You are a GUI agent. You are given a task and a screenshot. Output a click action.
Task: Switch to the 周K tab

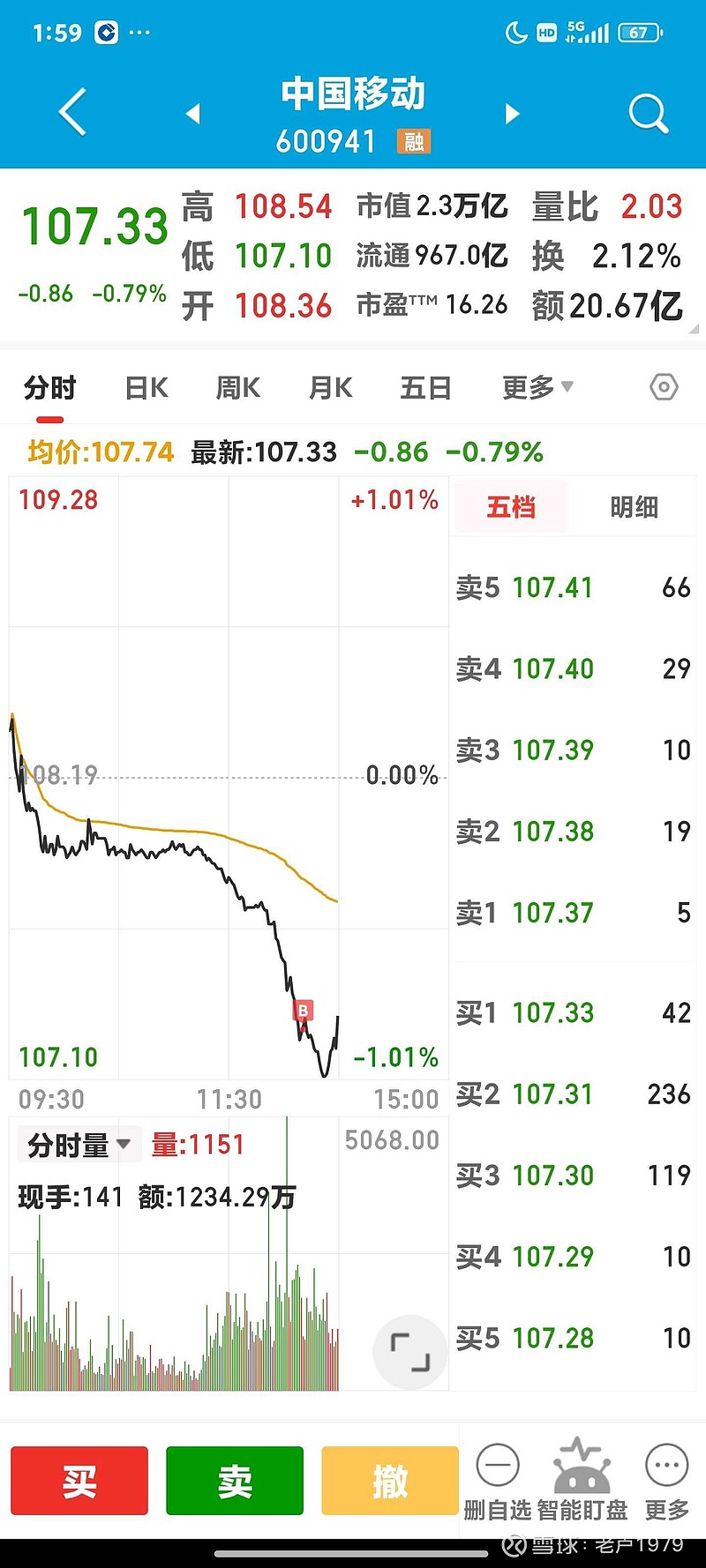tap(238, 388)
